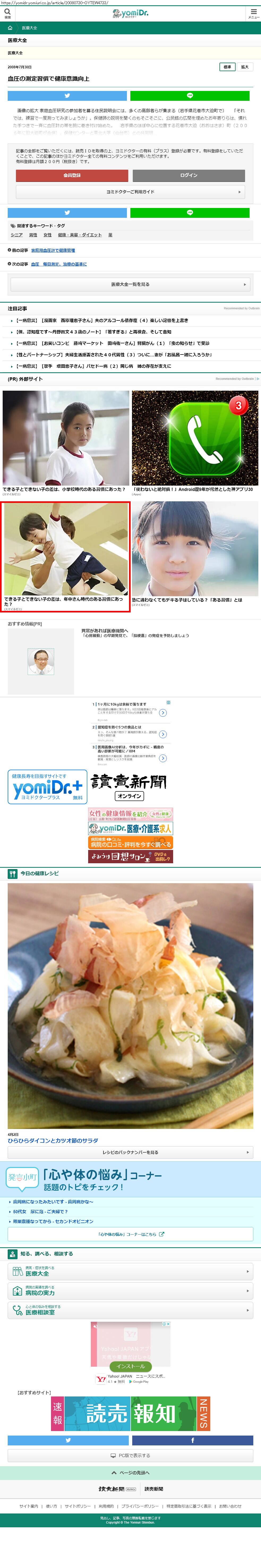Open recipe link ひらひらダイコンとカツオ節のサラダ
This screenshot has height=1568, width=261.
pos(53,1141)
